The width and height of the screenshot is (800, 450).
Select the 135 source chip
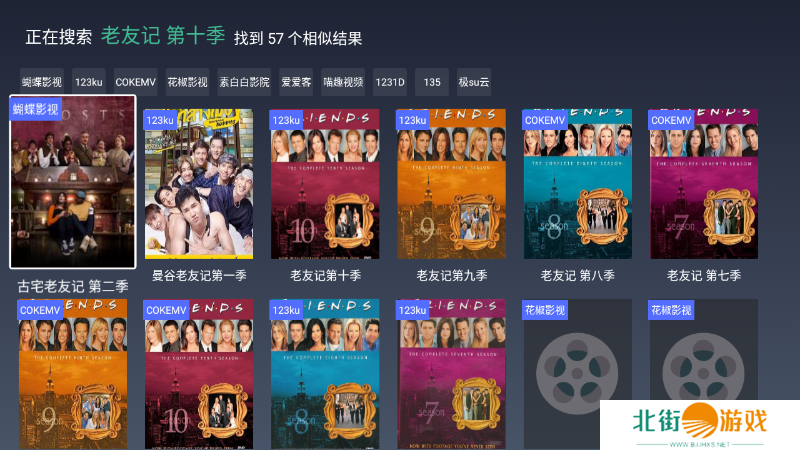pos(432,82)
